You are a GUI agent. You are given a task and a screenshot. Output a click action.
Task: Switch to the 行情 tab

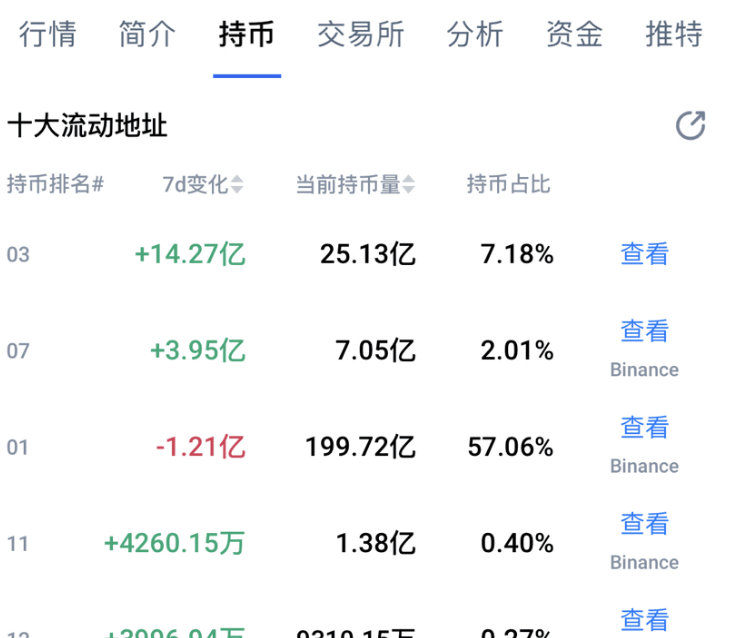point(47,35)
